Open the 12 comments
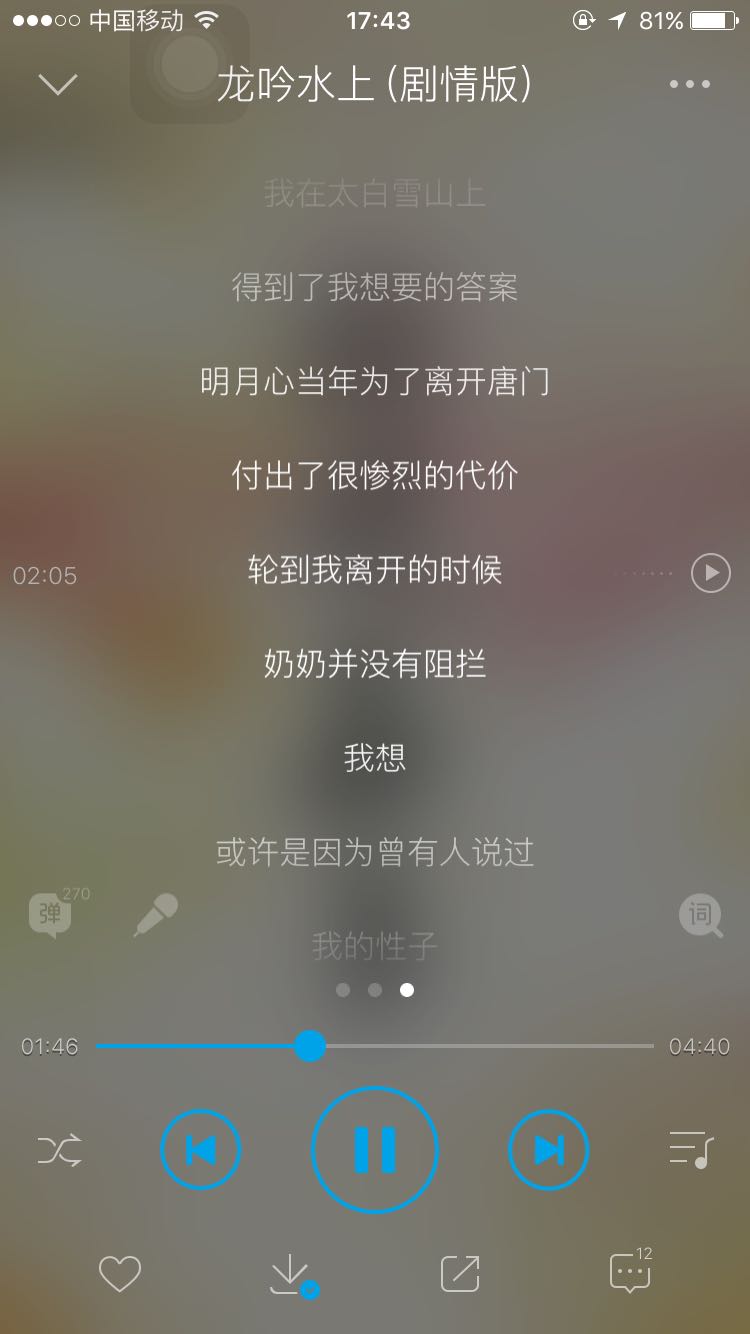This screenshot has height=1334, width=750. 630,1274
